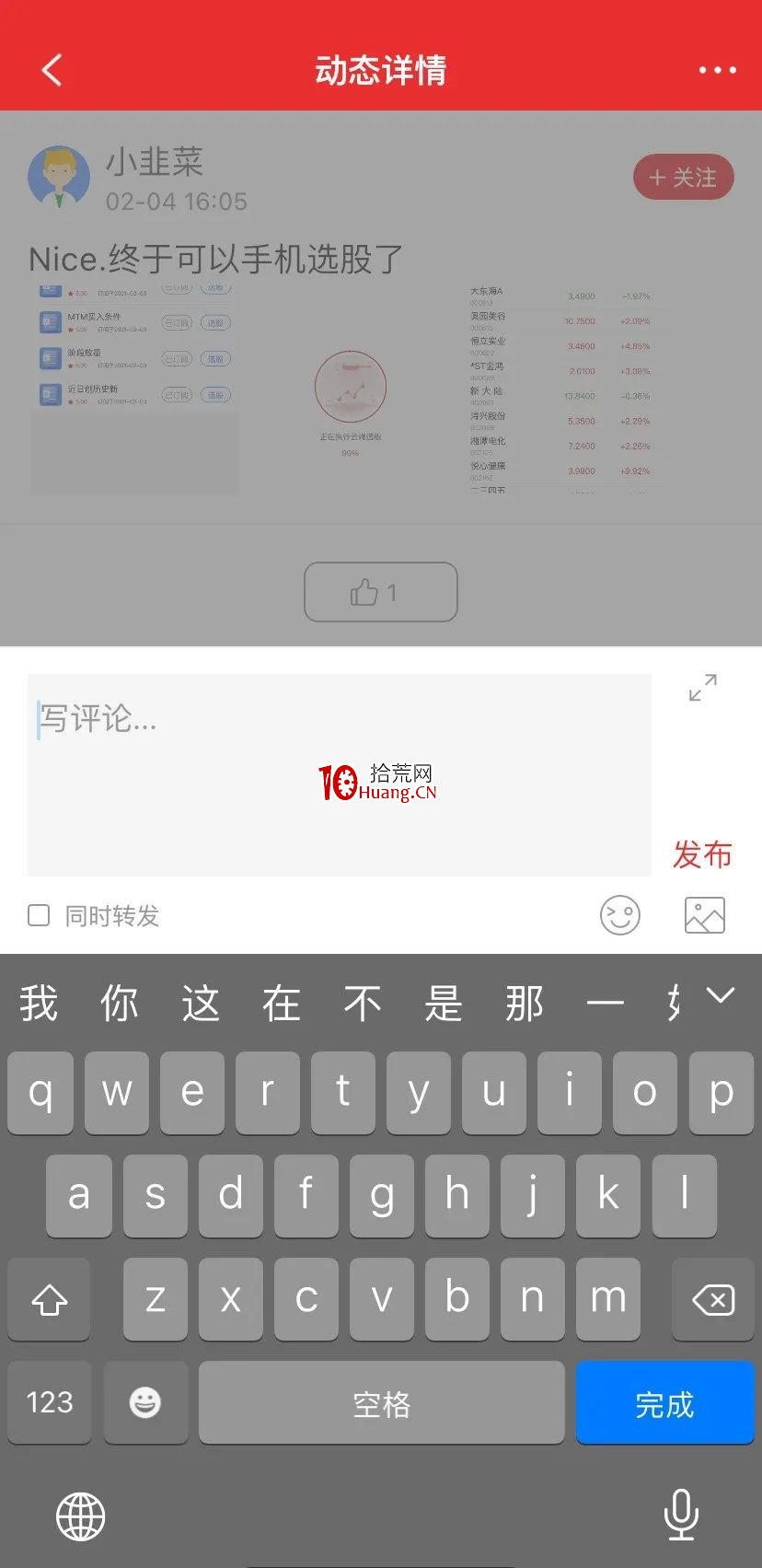Publish the comment with 发布
This screenshot has height=1568, width=762.
click(x=702, y=854)
